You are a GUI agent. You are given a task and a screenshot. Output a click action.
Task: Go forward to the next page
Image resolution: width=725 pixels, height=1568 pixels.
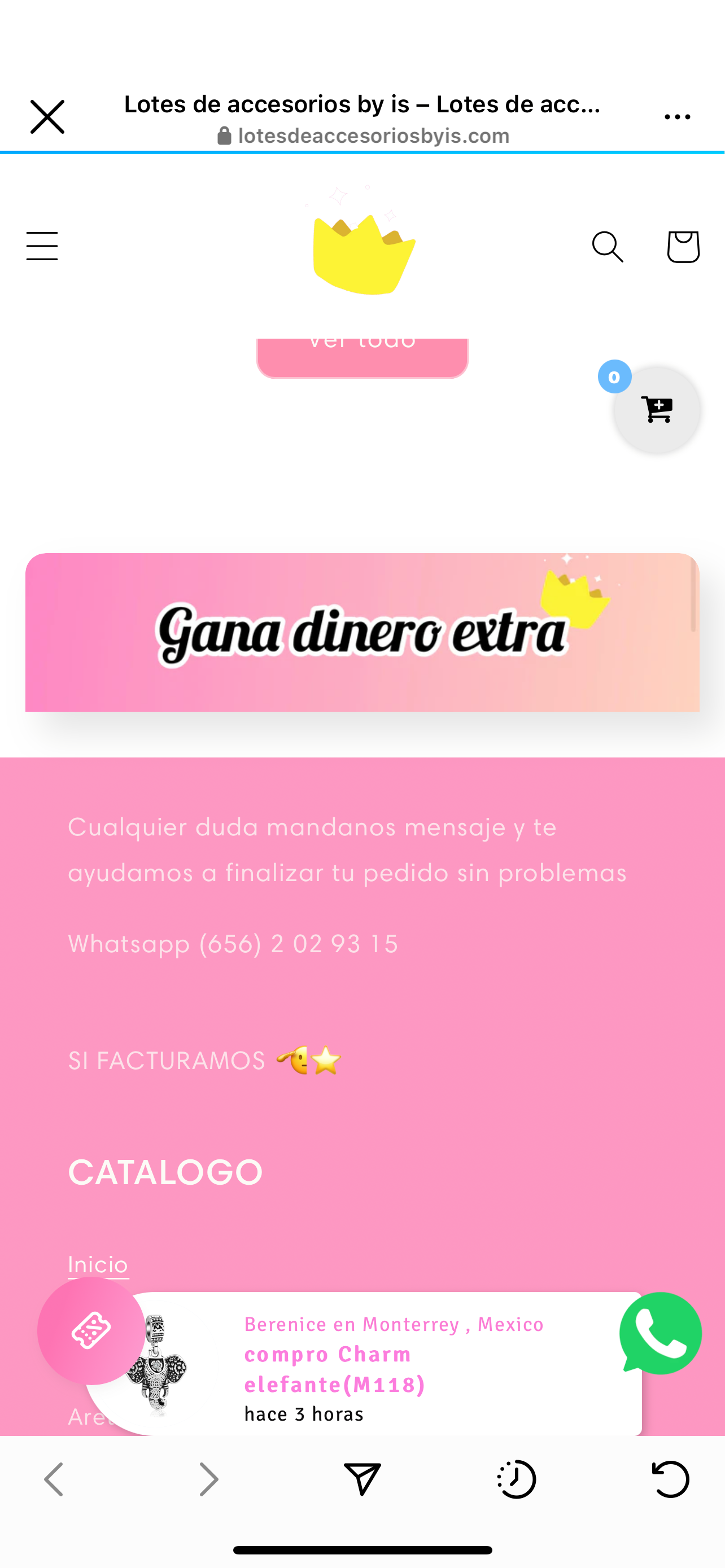(x=208, y=1479)
